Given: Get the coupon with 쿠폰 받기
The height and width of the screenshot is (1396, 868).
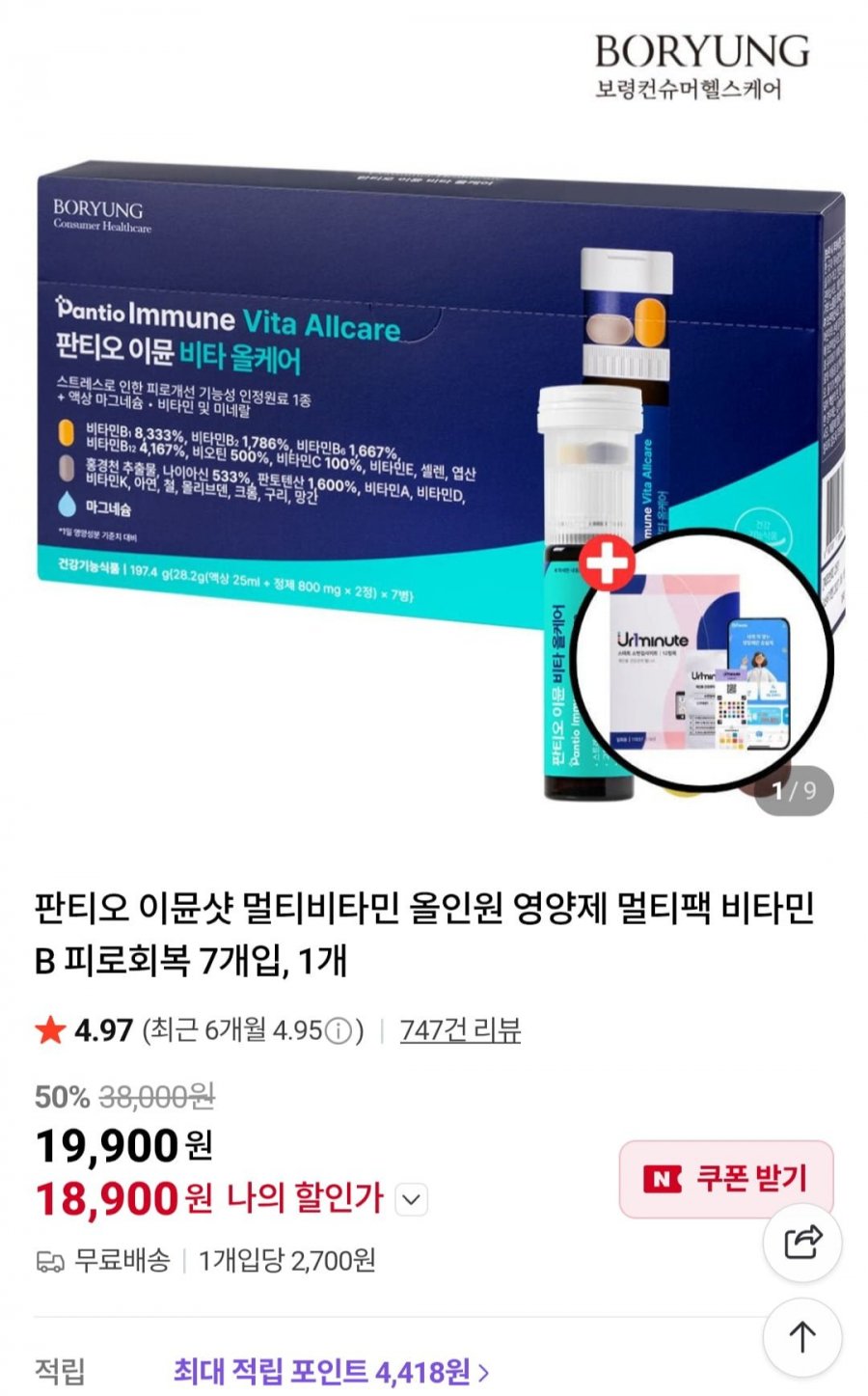Looking at the screenshot, I should pyautogui.click(x=725, y=1179).
